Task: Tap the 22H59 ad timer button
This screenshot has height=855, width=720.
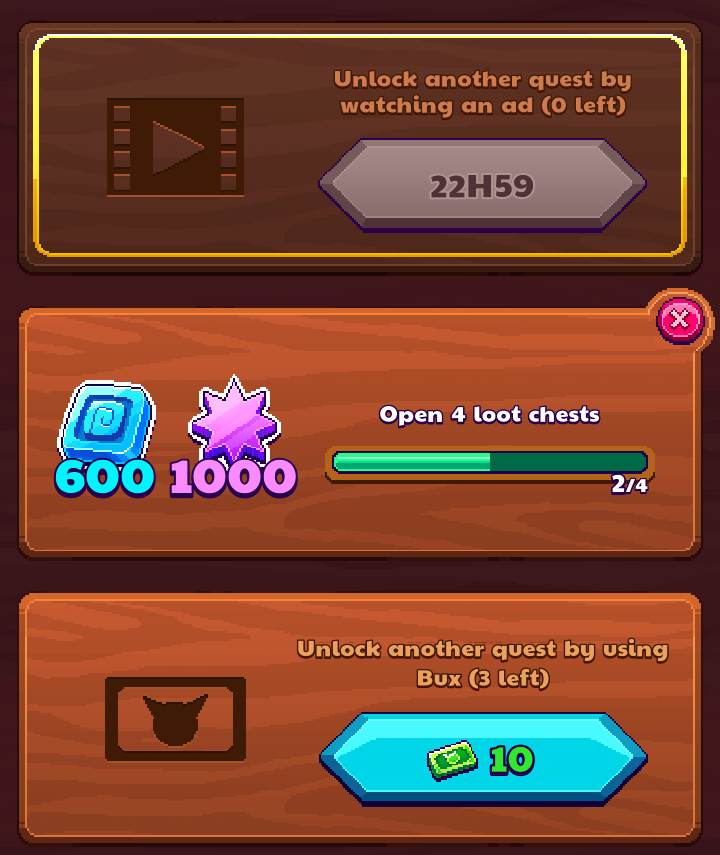Action: point(482,186)
